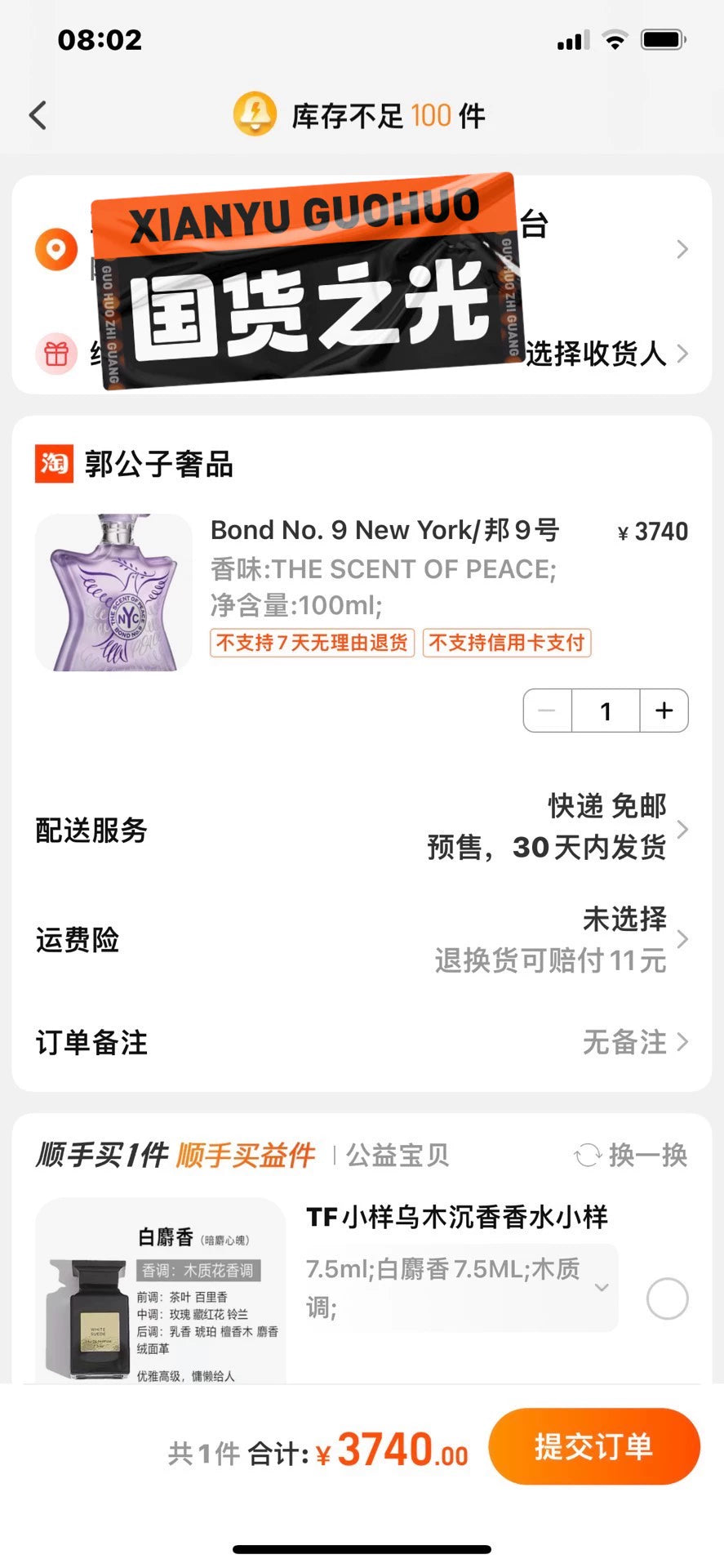Viewport: 724px width, 1568px height.
Task: Add a note via 订单备注
Action: [362, 1042]
